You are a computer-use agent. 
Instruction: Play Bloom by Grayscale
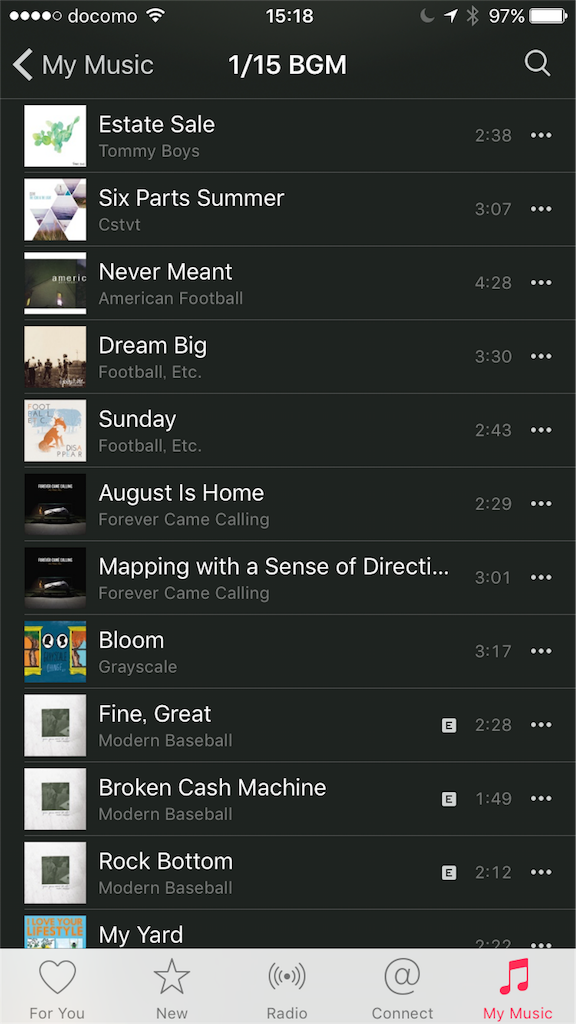(x=288, y=651)
